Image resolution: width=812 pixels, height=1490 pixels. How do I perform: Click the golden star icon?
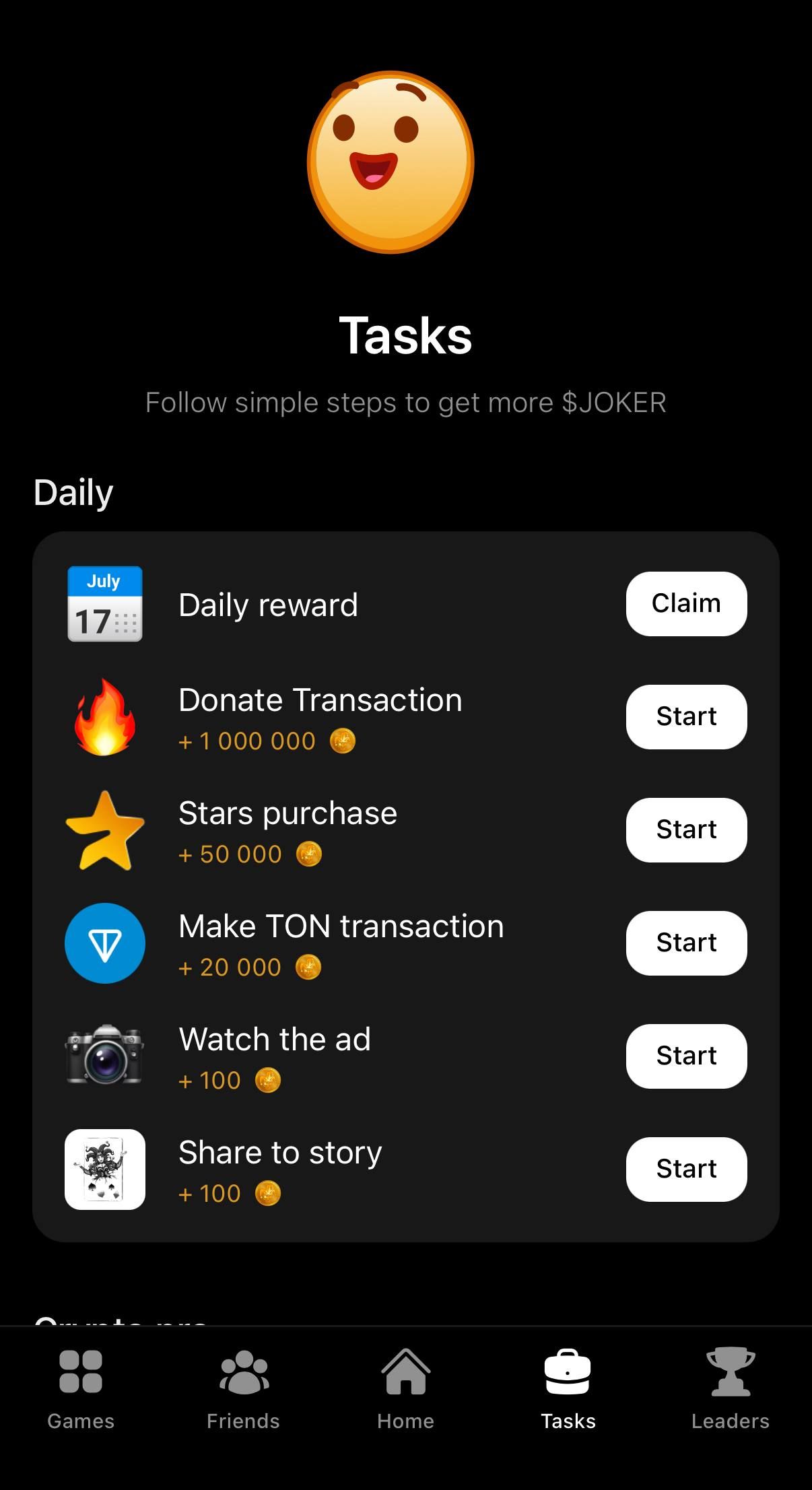click(x=105, y=830)
